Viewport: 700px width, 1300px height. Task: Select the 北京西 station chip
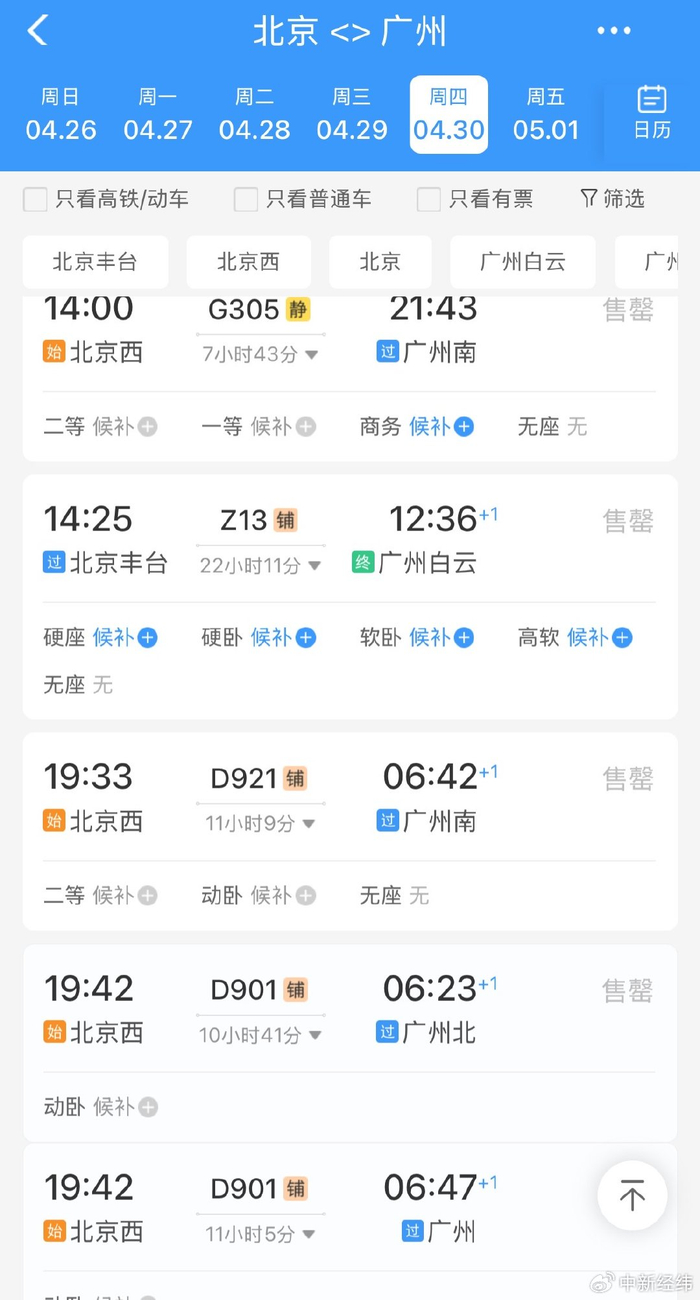click(x=248, y=262)
